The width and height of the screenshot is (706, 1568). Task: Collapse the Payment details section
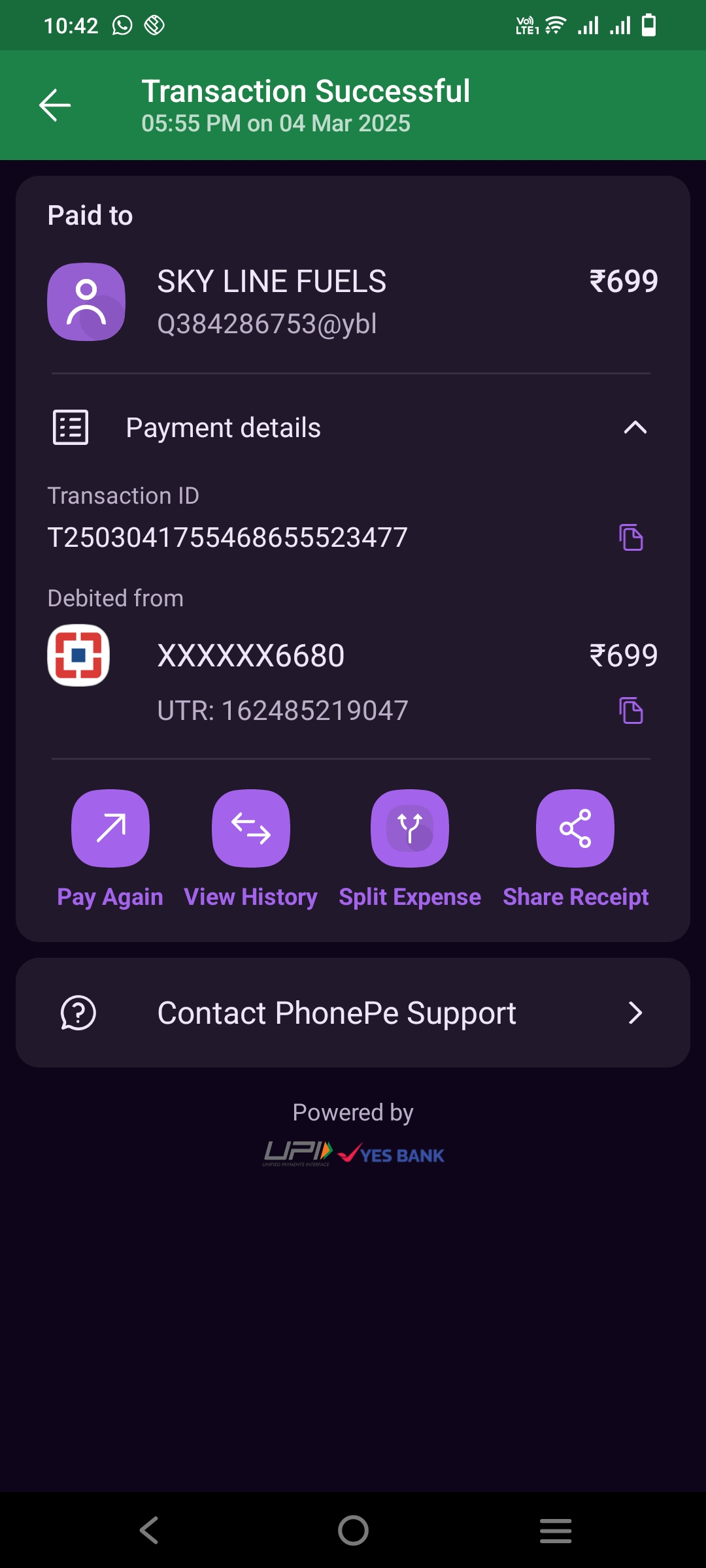[635, 428]
